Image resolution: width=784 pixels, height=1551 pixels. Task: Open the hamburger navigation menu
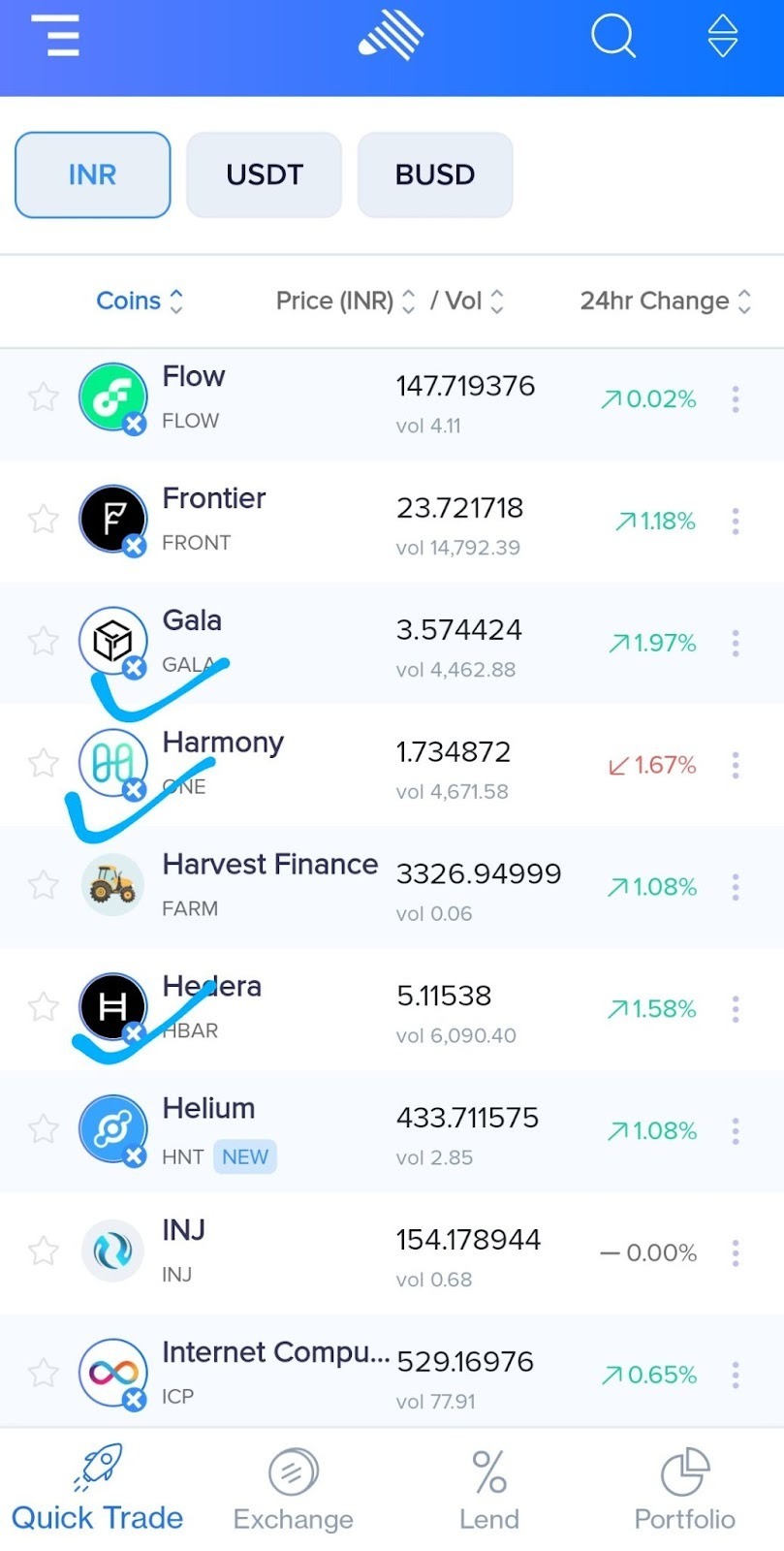tap(55, 36)
